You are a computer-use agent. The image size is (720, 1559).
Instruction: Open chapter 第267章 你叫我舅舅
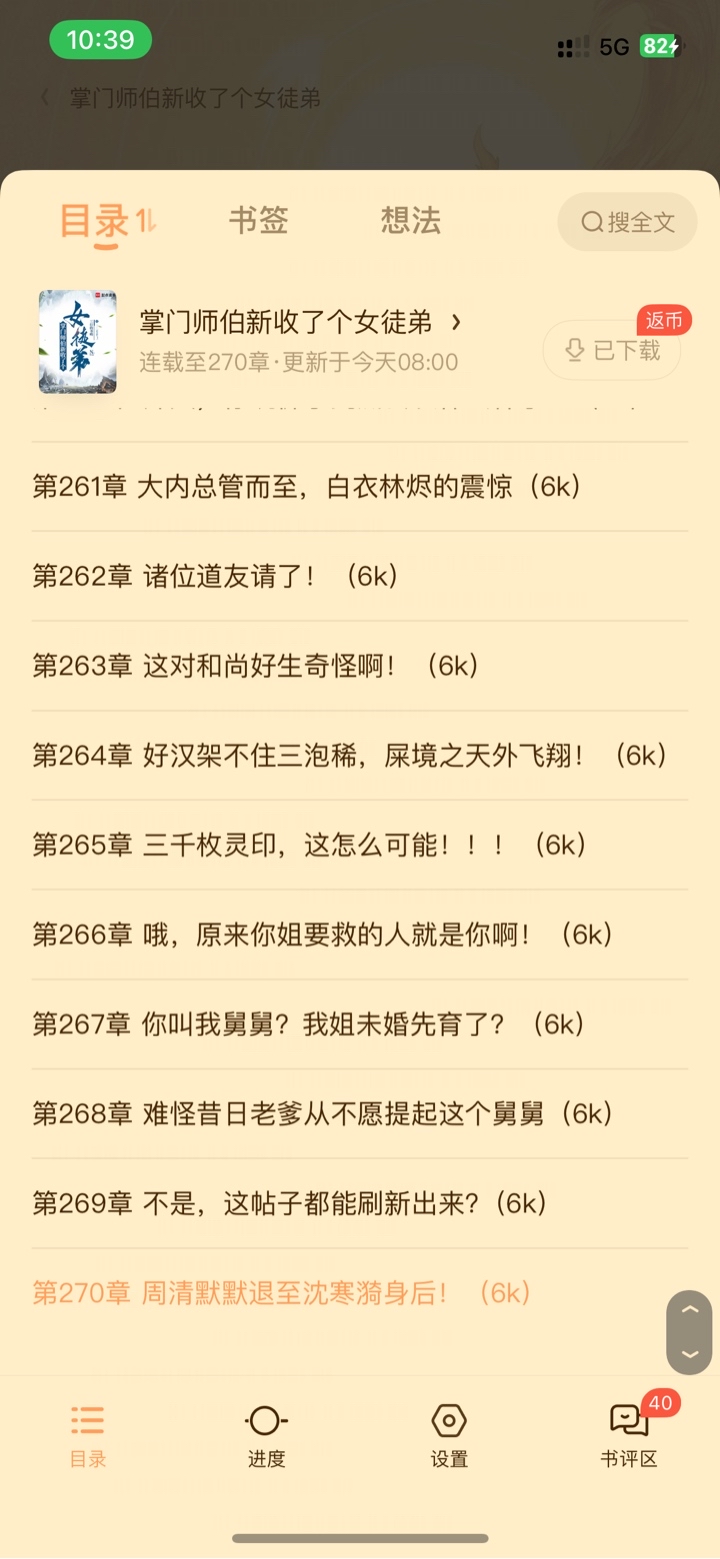pos(308,1024)
